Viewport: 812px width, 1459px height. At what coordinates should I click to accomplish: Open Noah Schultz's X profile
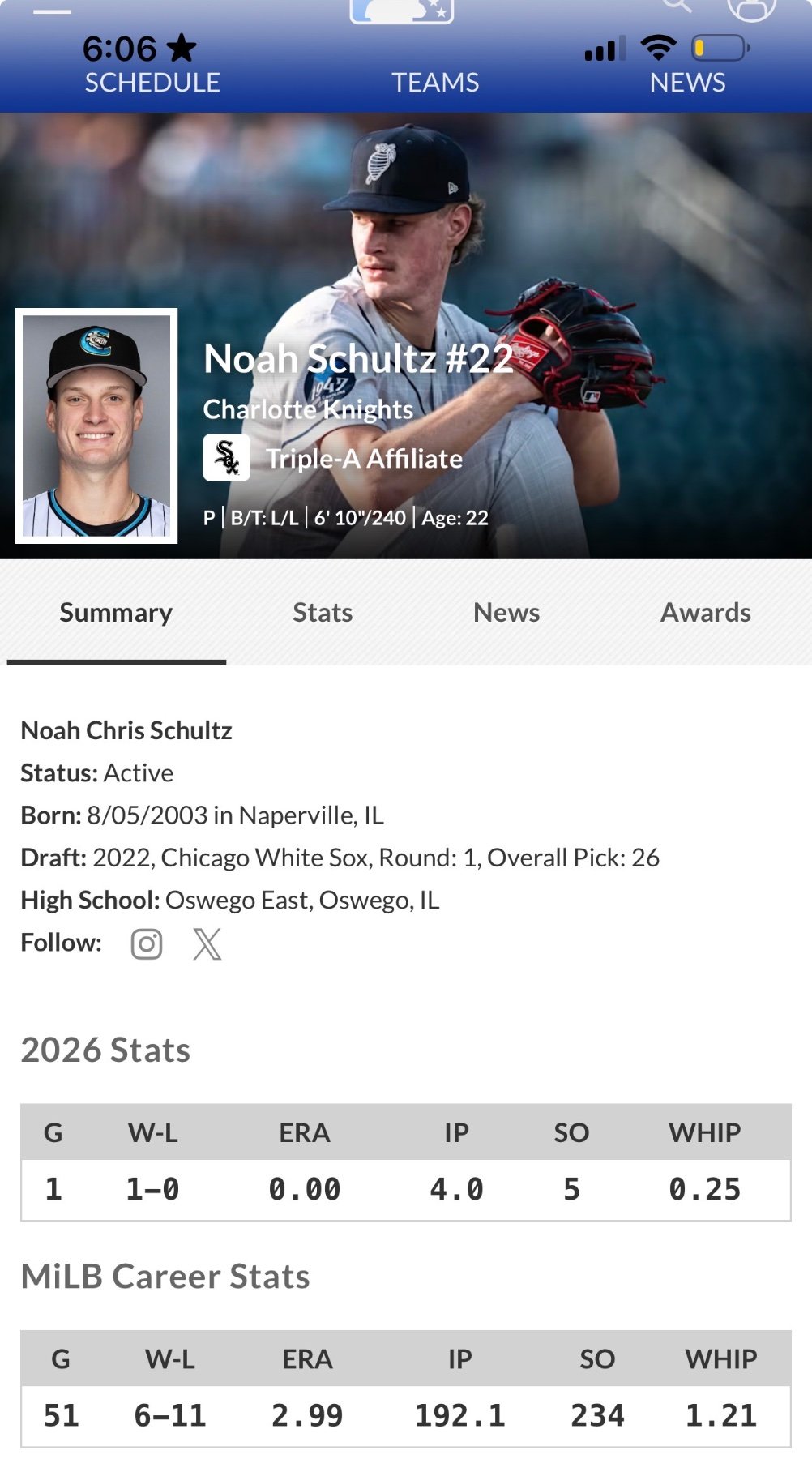(207, 943)
